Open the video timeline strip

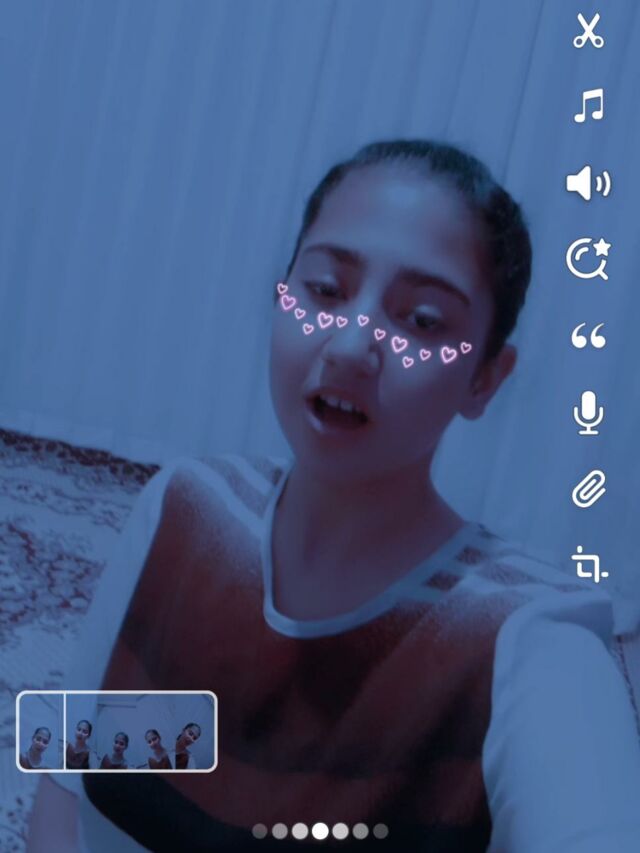pos(117,731)
